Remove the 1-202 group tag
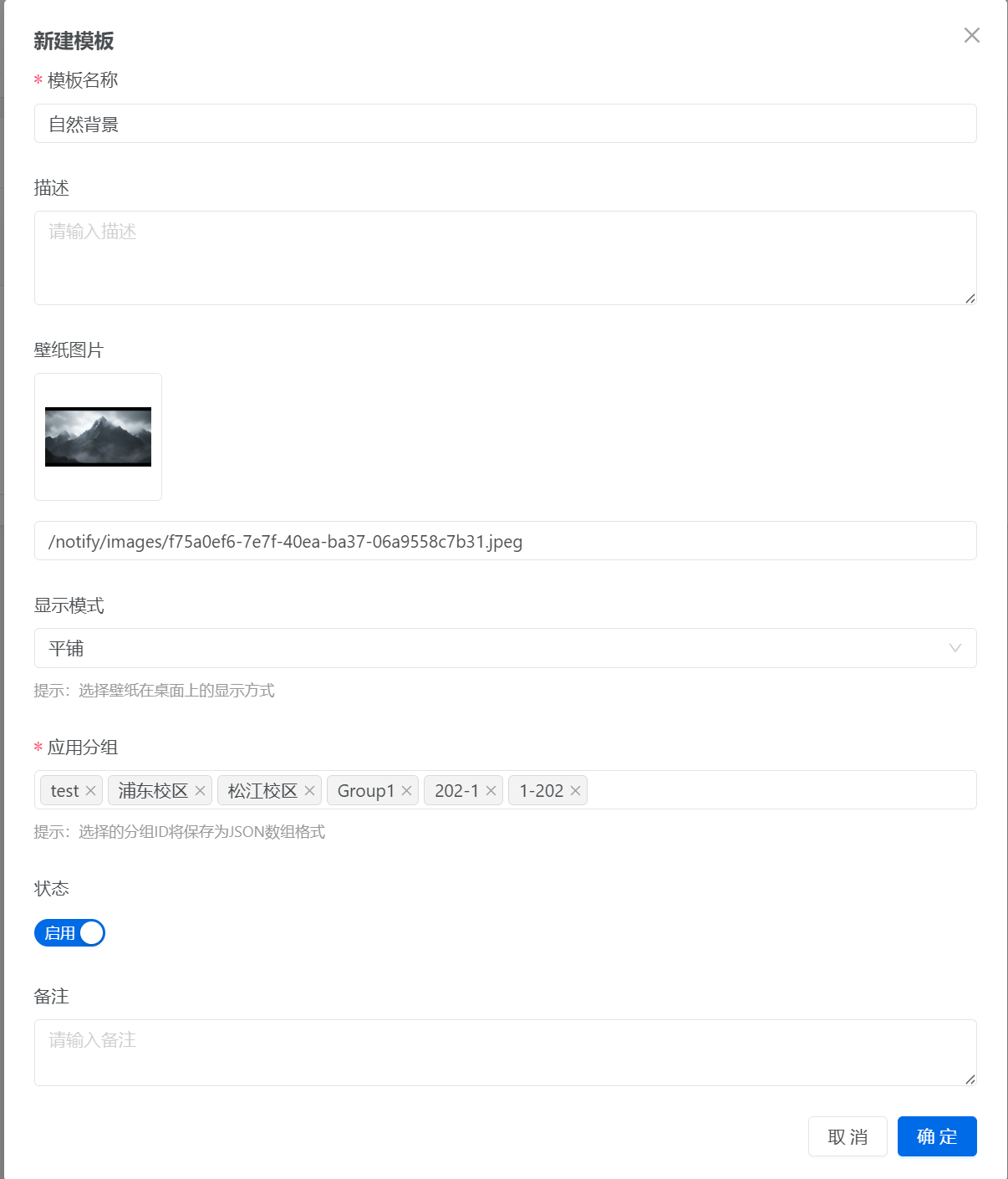The width and height of the screenshot is (1008, 1179). [575, 791]
